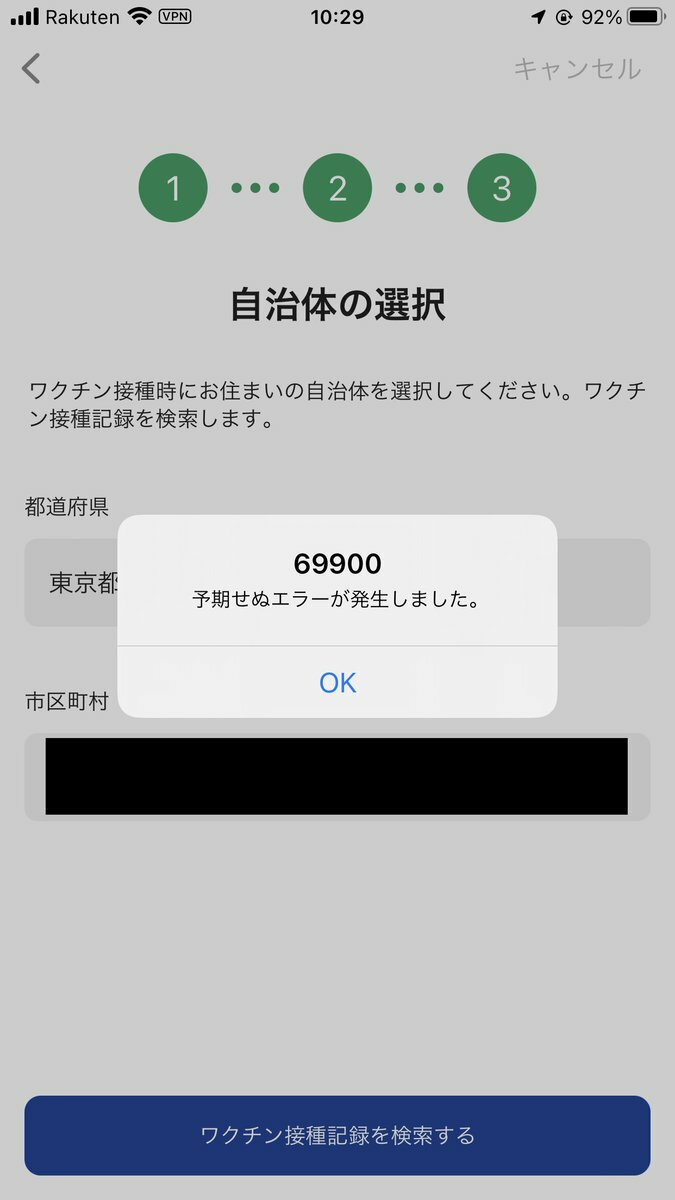Dismiss the 69900 error with OK
The image size is (675, 1200).
point(337,682)
